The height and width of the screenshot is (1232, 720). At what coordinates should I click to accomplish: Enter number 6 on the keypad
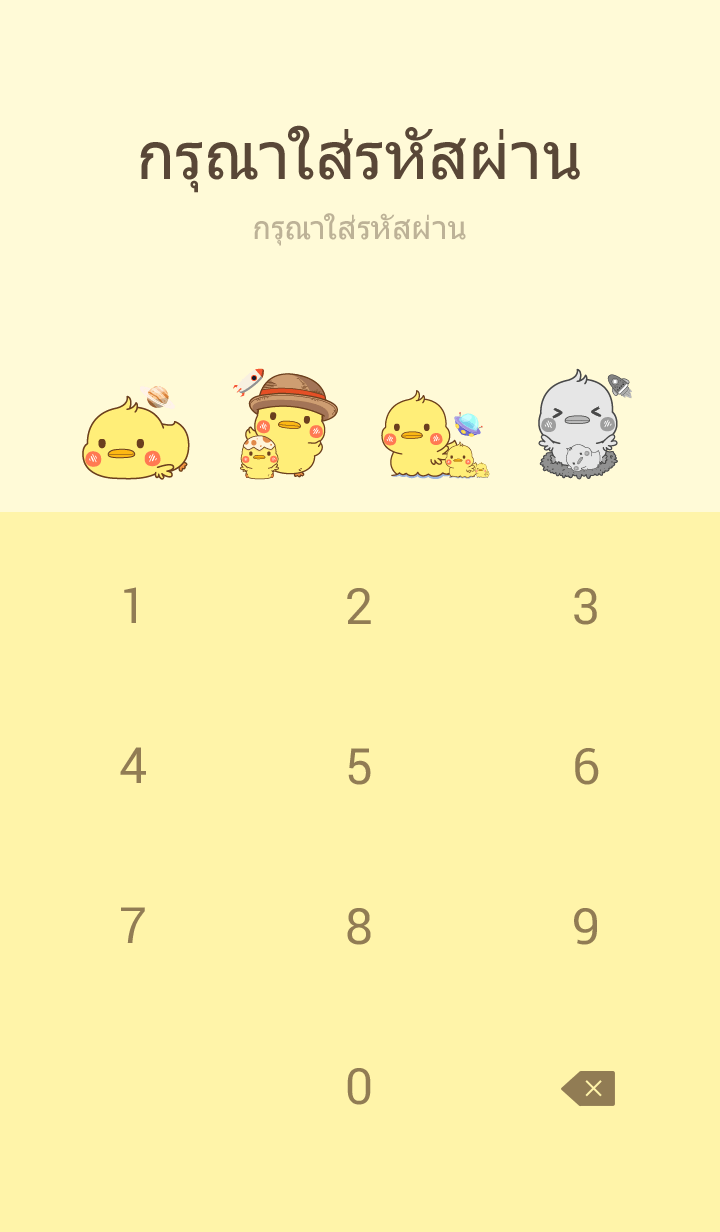coord(586,767)
